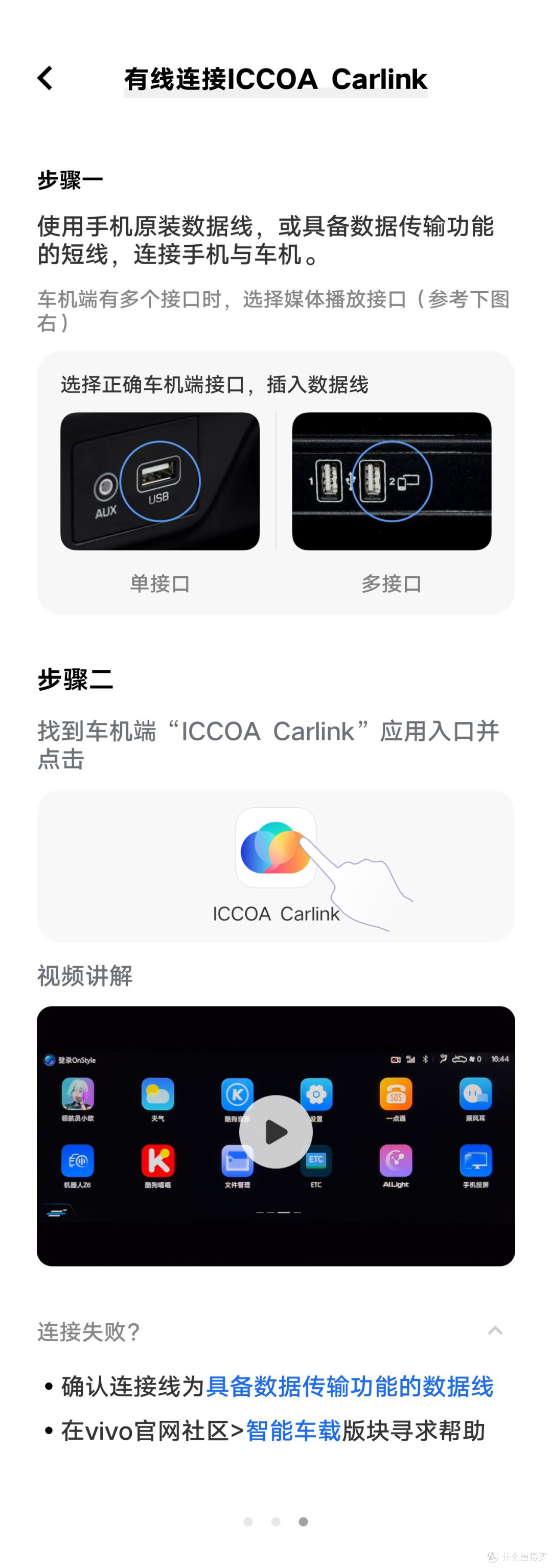Play the 视频讲解 tutorial video
Screen dimensions: 552x1568
275,1131
